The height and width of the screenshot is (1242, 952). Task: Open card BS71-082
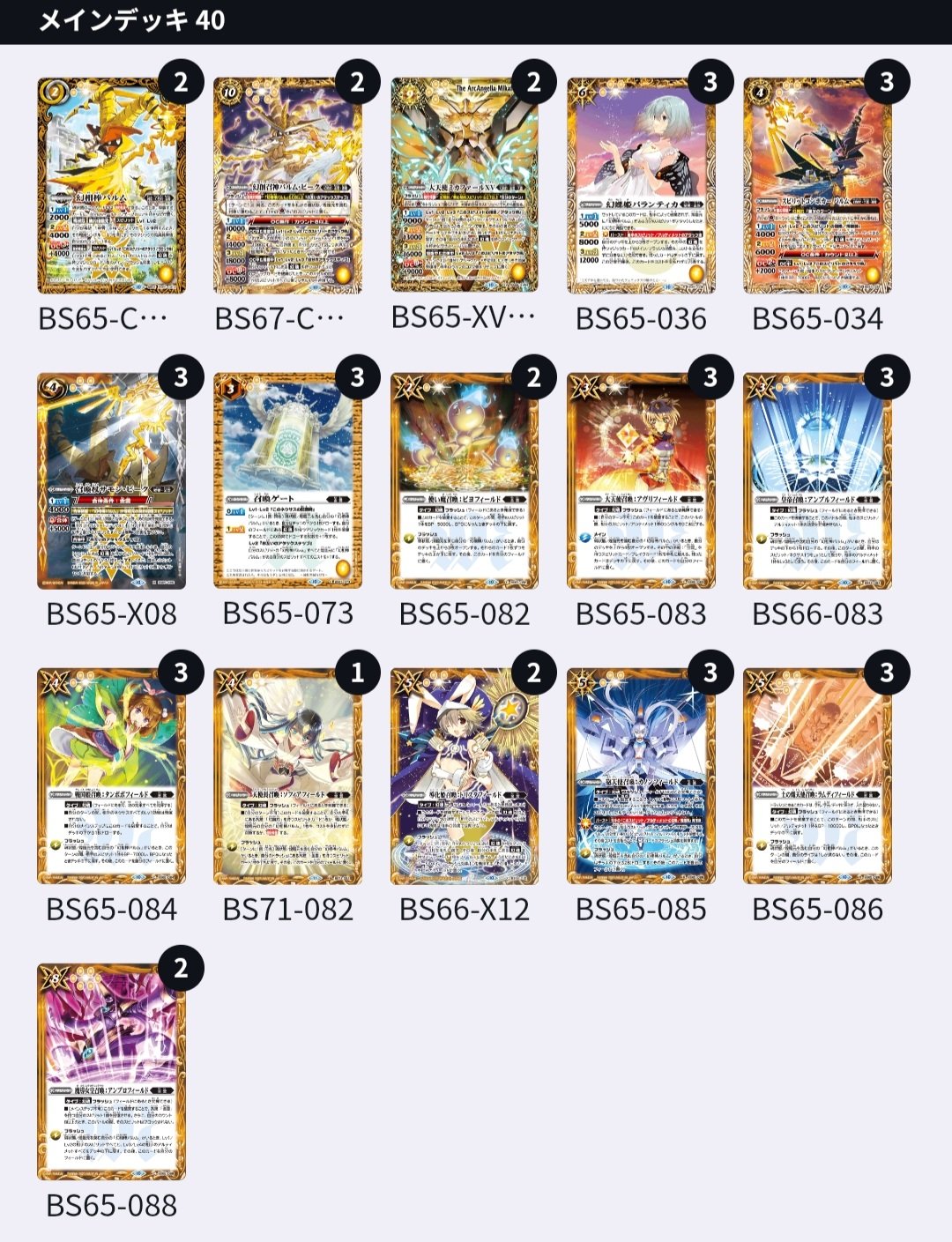[288, 776]
